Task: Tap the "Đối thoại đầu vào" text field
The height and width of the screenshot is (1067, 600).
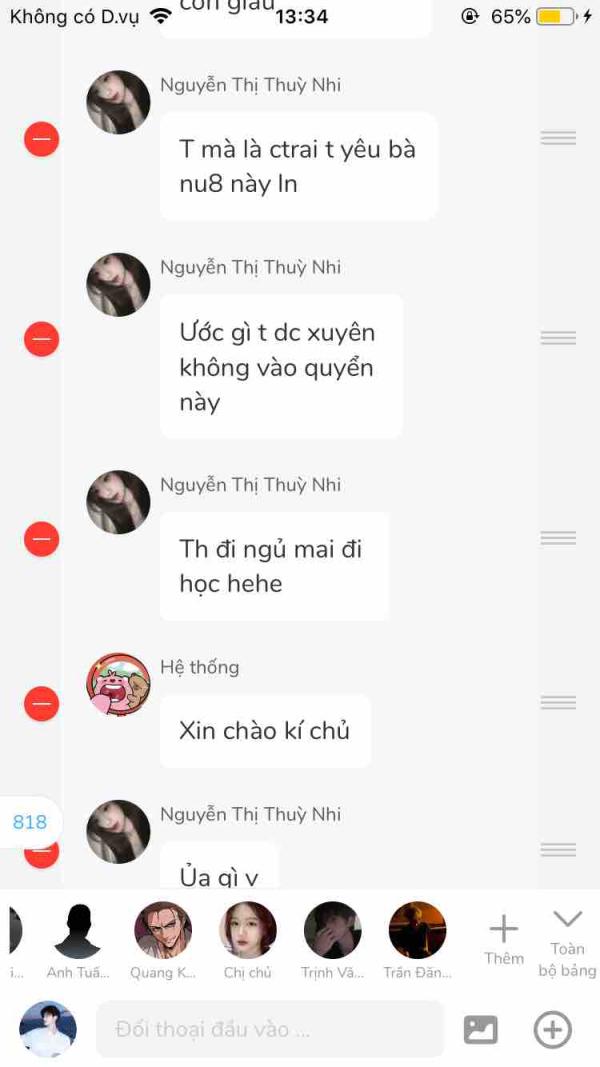Action: point(269,1029)
